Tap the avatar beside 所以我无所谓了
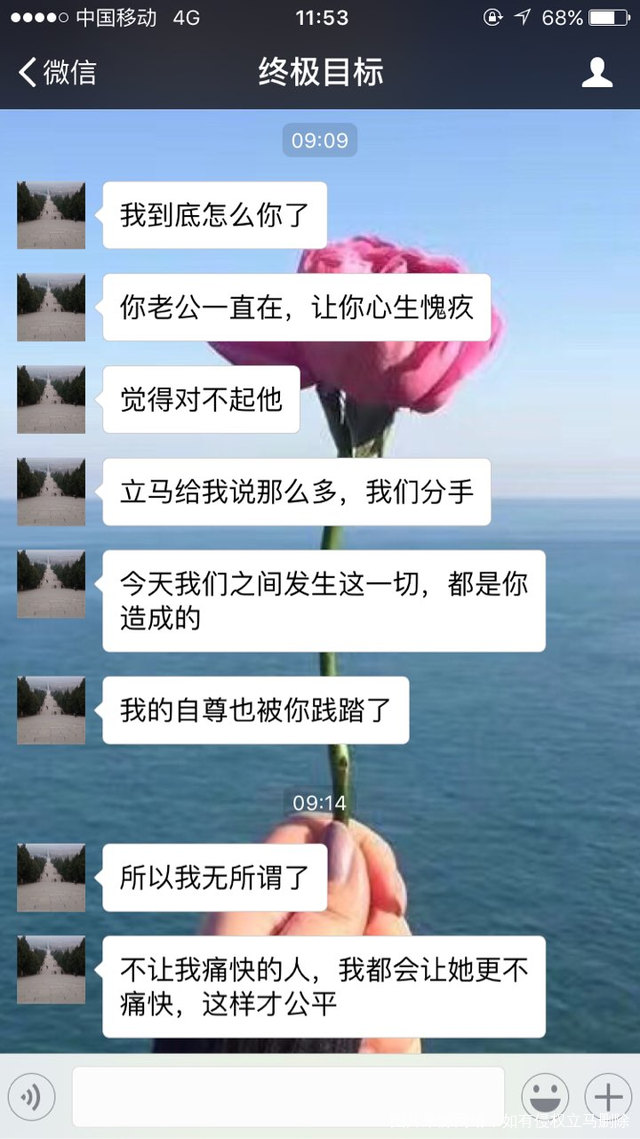Image resolution: width=640 pixels, height=1139 pixels. (x=51, y=878)
